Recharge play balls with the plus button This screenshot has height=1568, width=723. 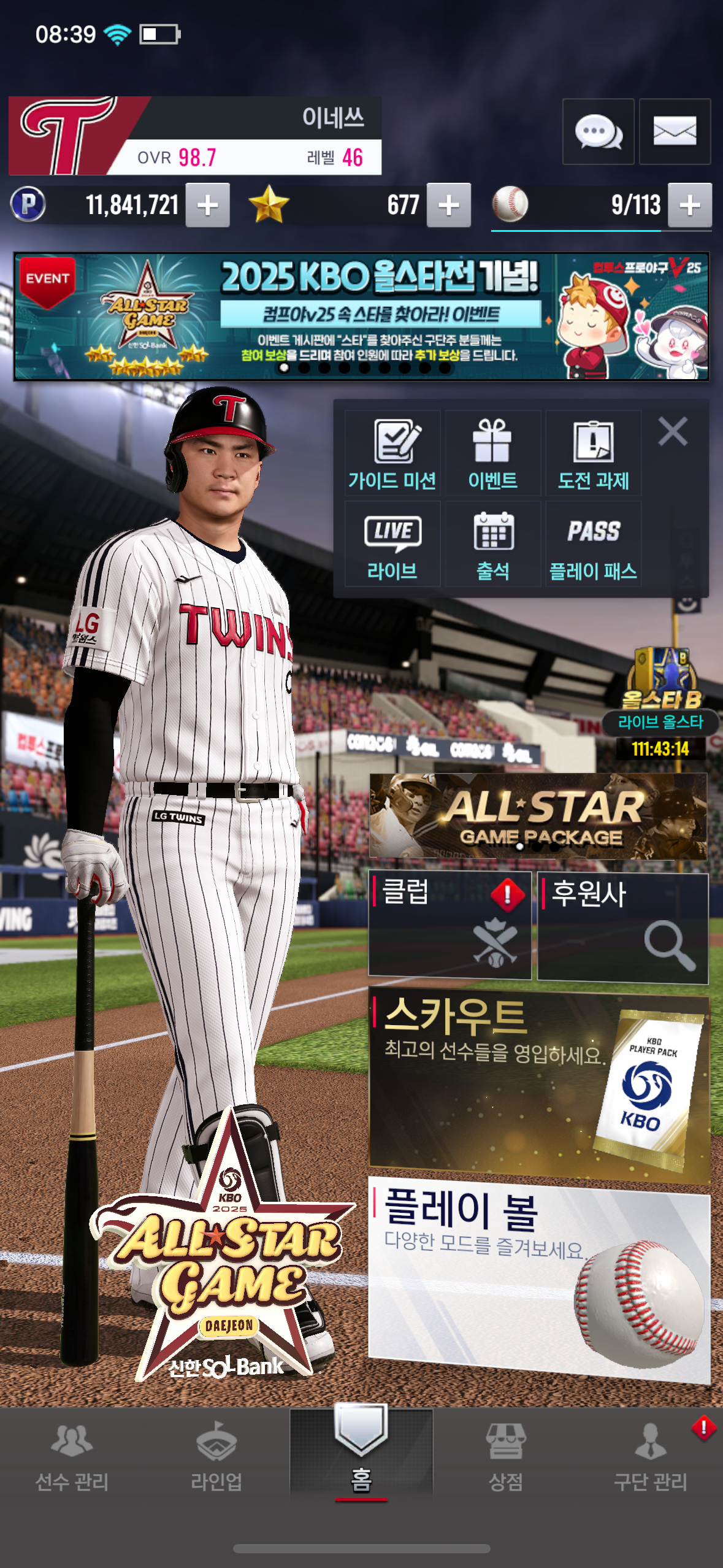point(690,205)
